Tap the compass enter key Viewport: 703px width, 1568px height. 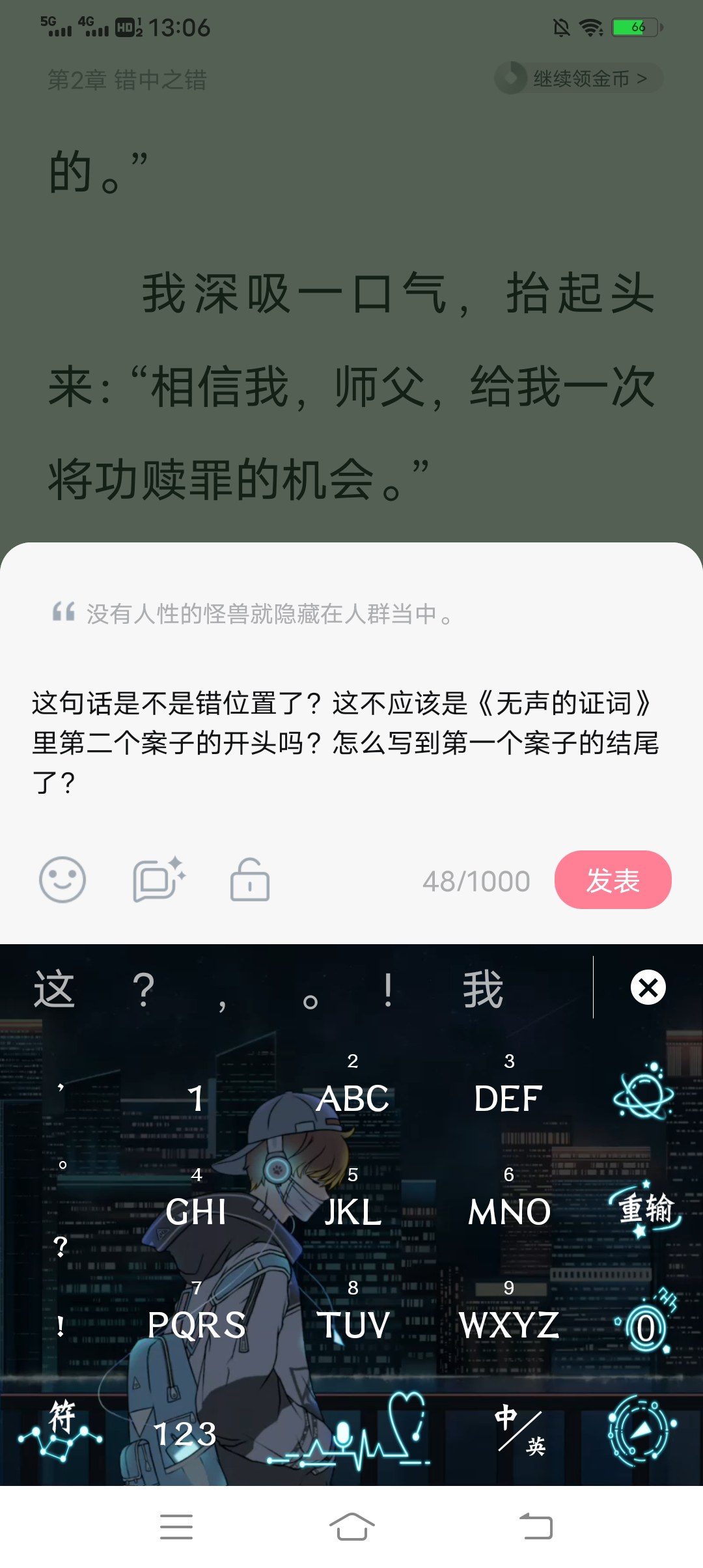point(641,1431)
